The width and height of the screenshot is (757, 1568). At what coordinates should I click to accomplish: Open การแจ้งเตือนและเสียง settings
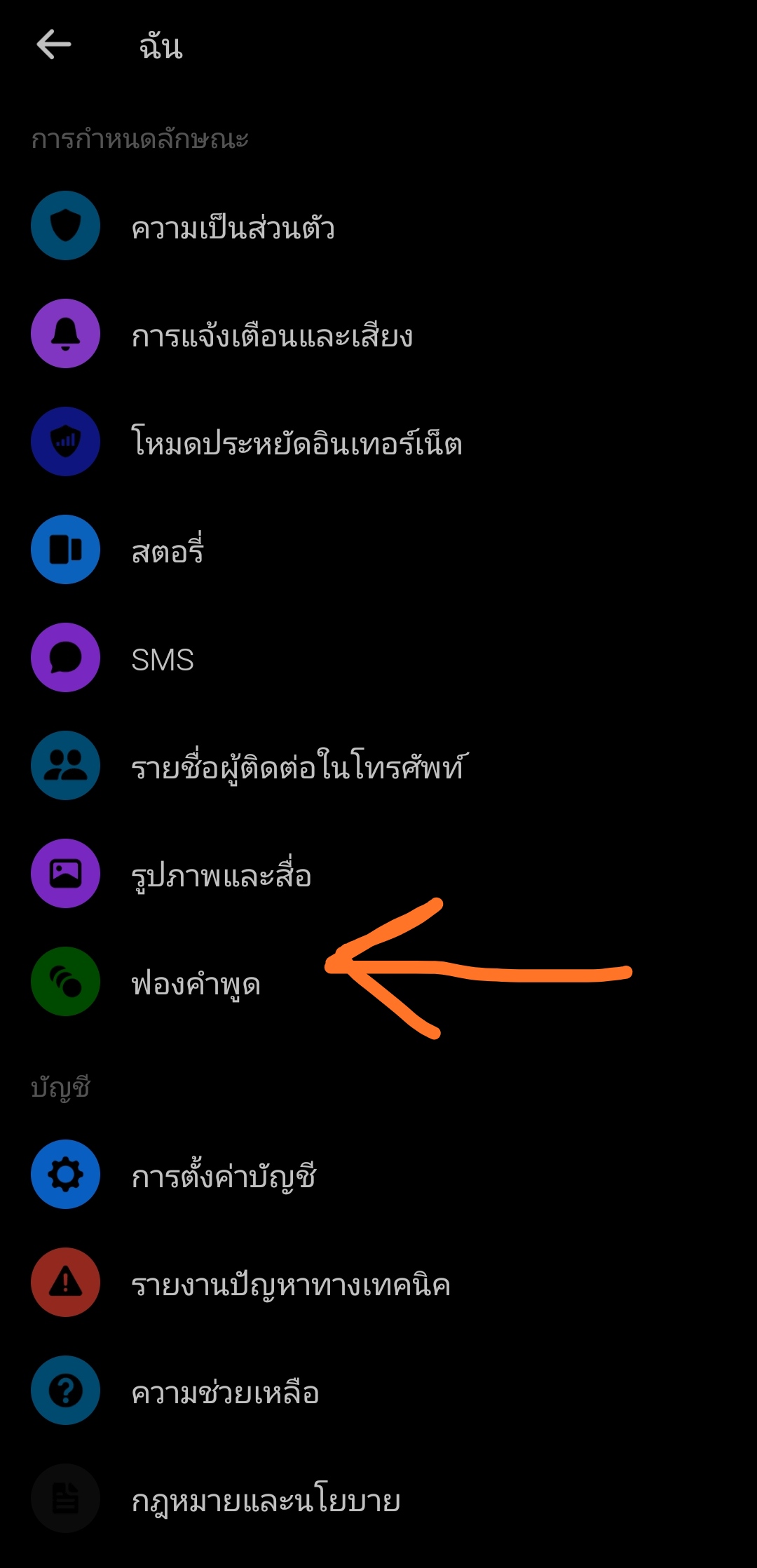pos(272,335)
